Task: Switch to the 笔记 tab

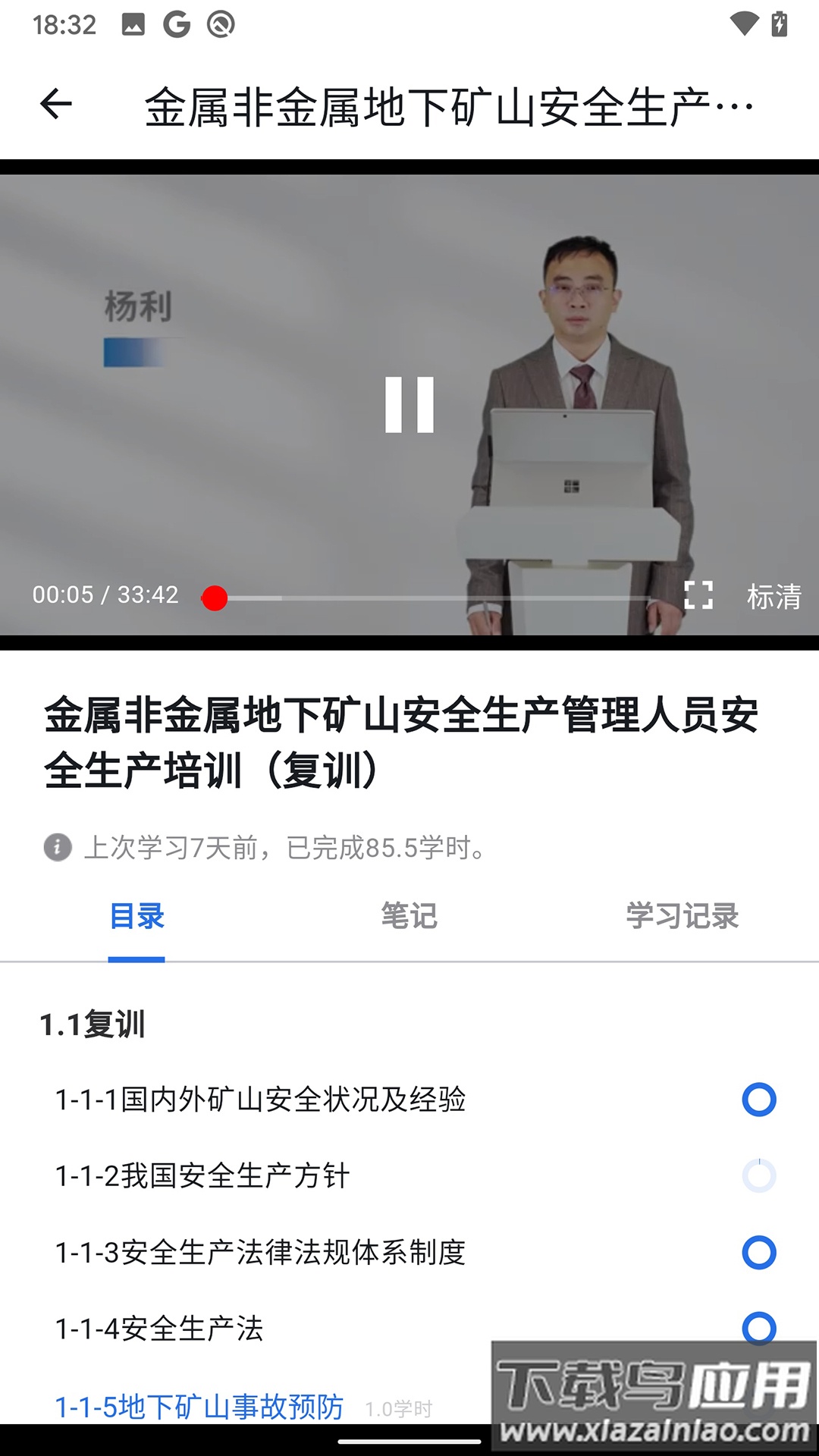Action: tap(409, 916)
